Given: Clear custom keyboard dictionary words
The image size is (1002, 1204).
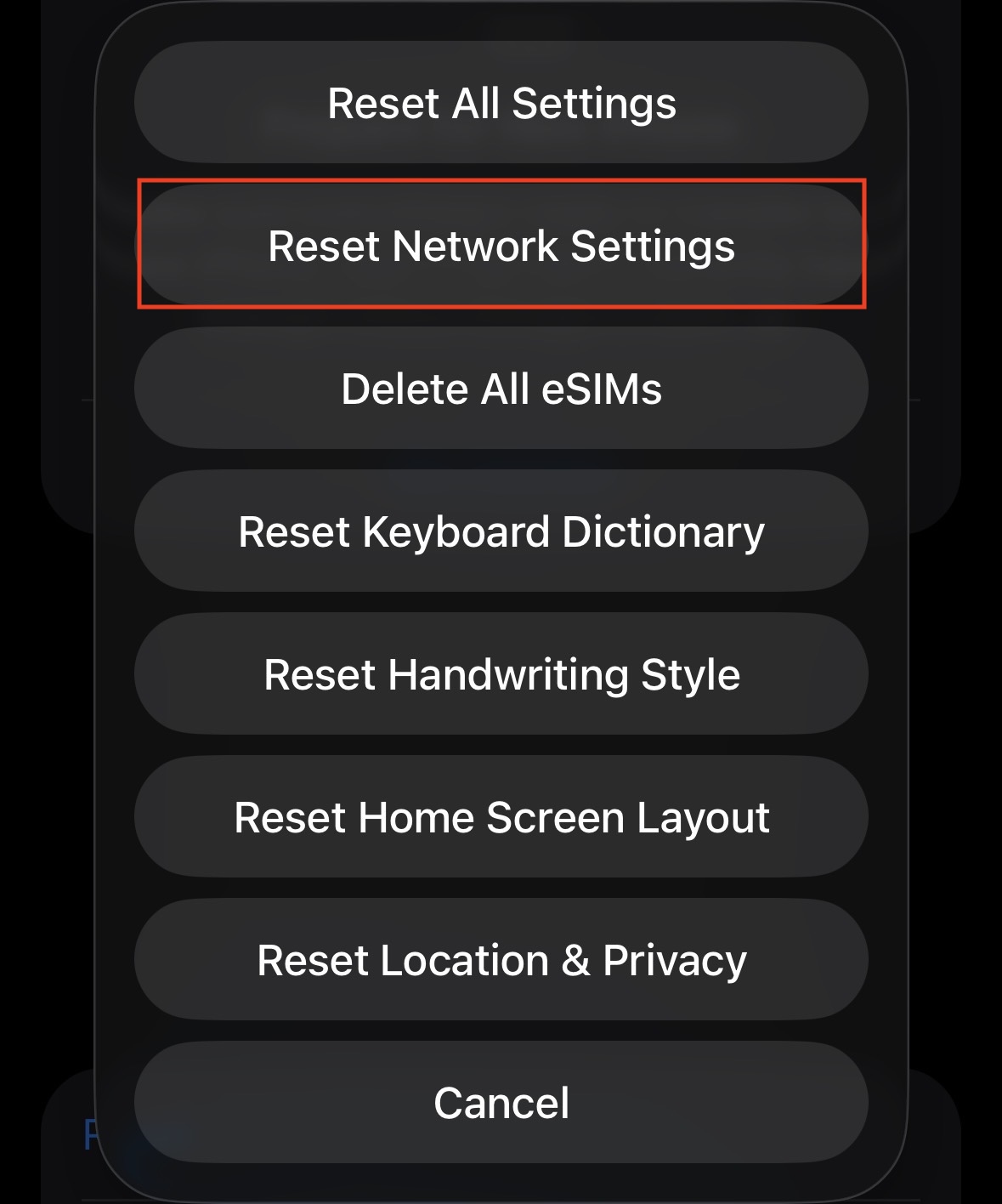Looking at the screenshot, I should click(x=501, y=531).
